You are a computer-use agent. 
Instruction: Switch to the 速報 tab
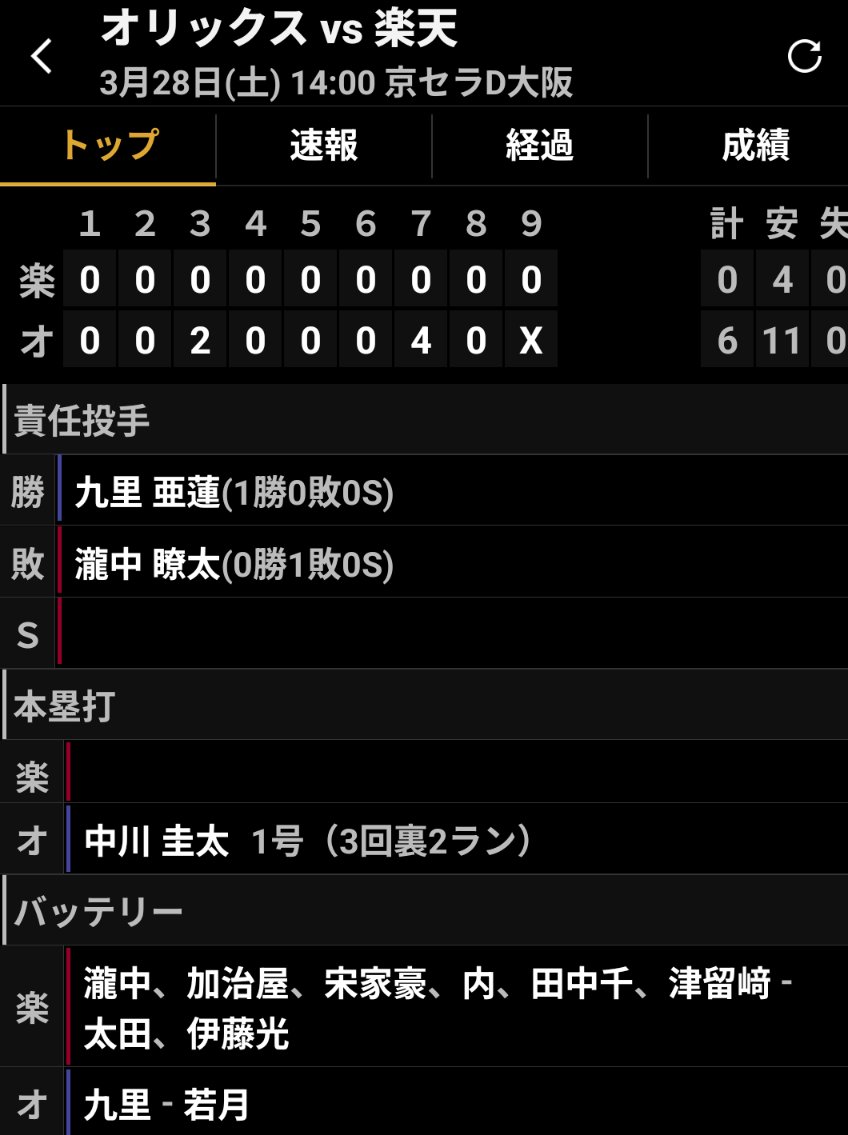click(323, 146)
